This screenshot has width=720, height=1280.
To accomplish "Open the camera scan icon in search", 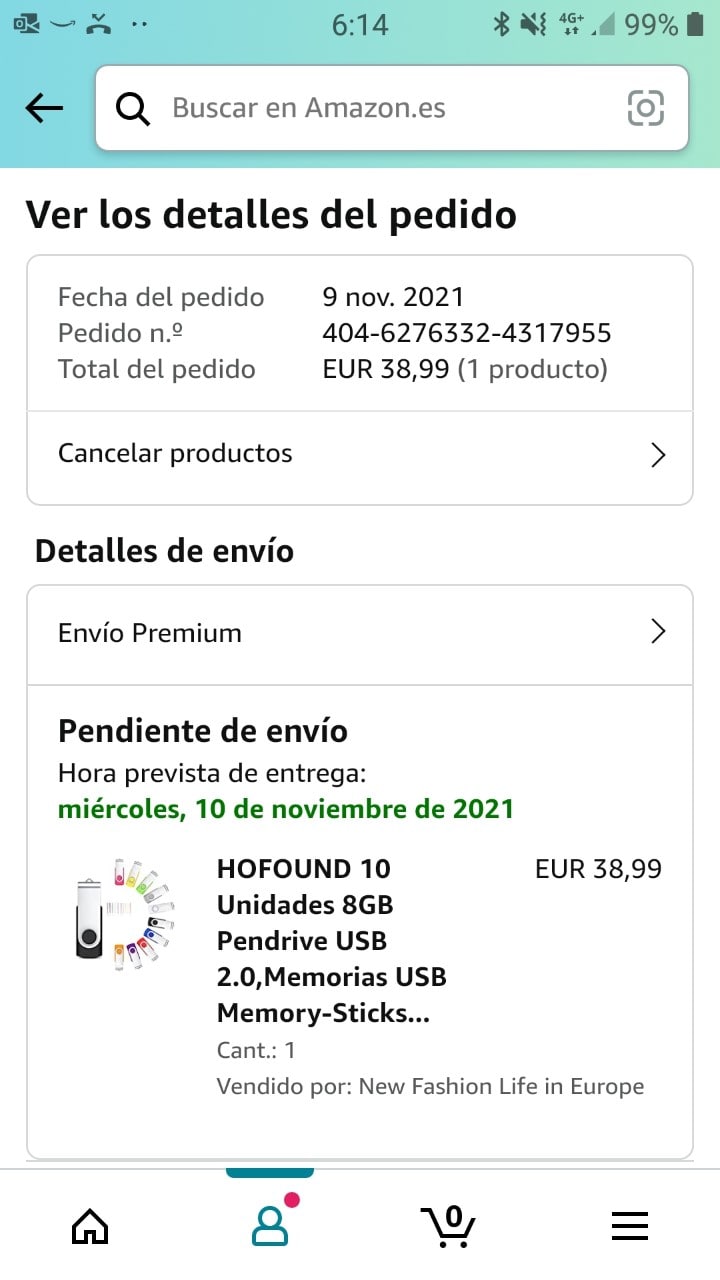I will click(646, 108).
